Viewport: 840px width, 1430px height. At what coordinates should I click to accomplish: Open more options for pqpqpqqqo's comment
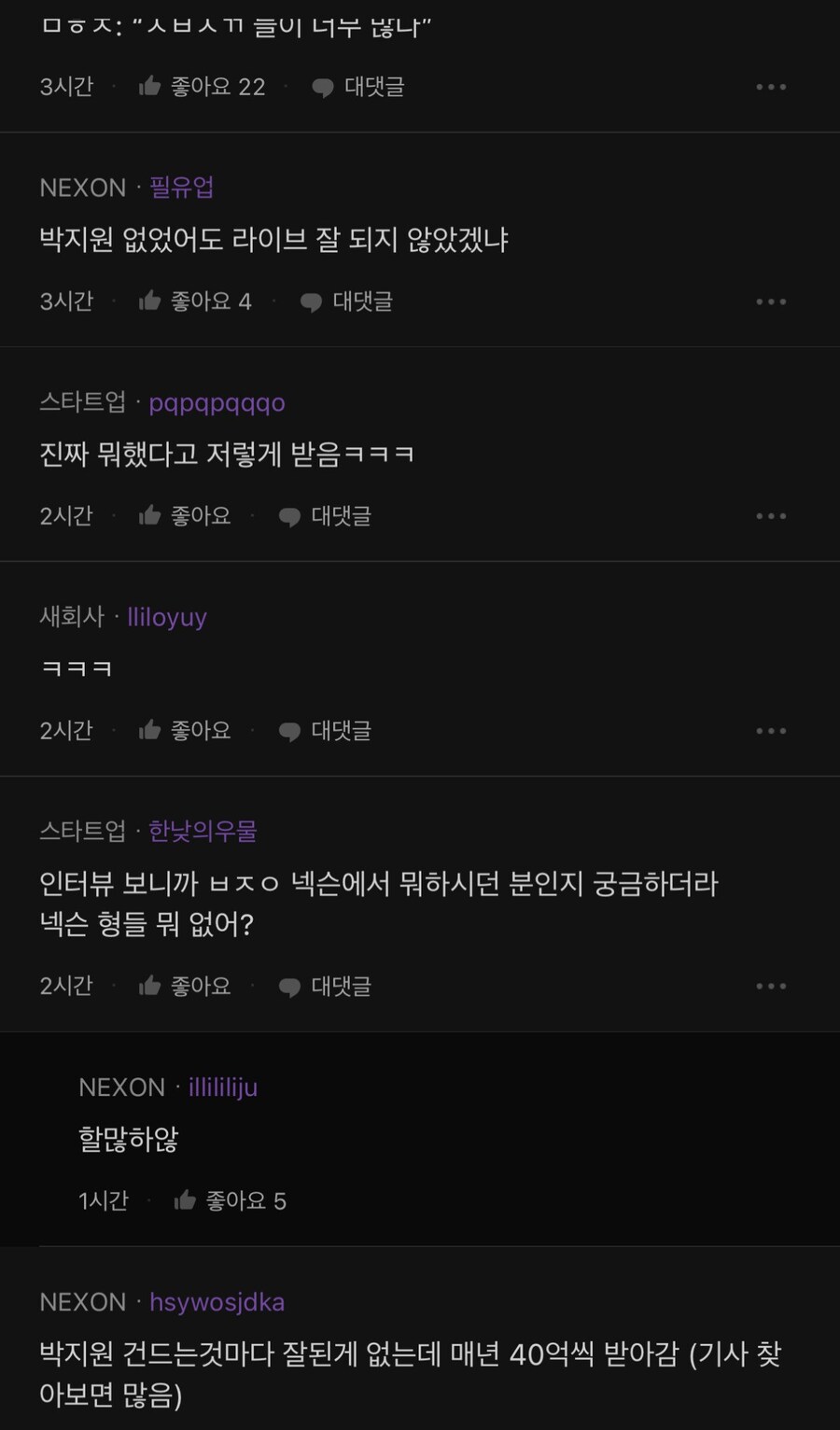771,515
